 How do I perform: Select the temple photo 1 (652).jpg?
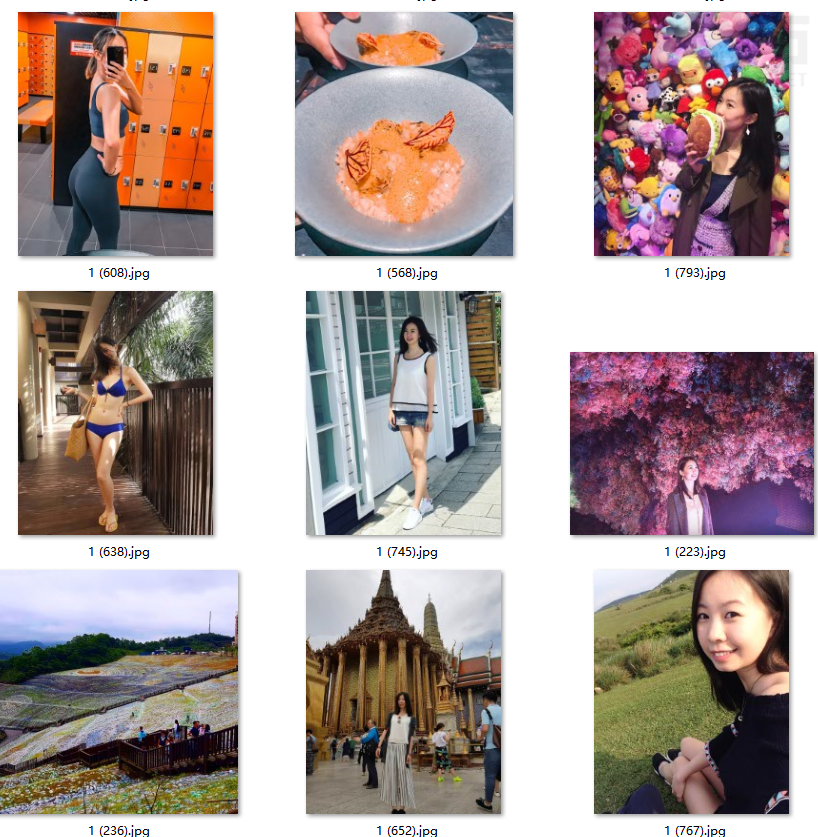(404, 692)
